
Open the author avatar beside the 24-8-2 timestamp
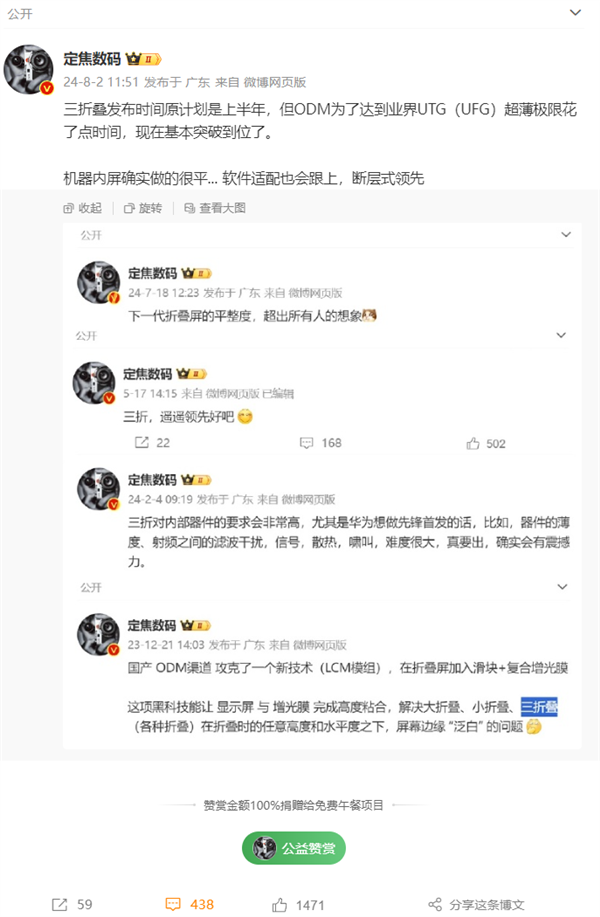point(30,70)
